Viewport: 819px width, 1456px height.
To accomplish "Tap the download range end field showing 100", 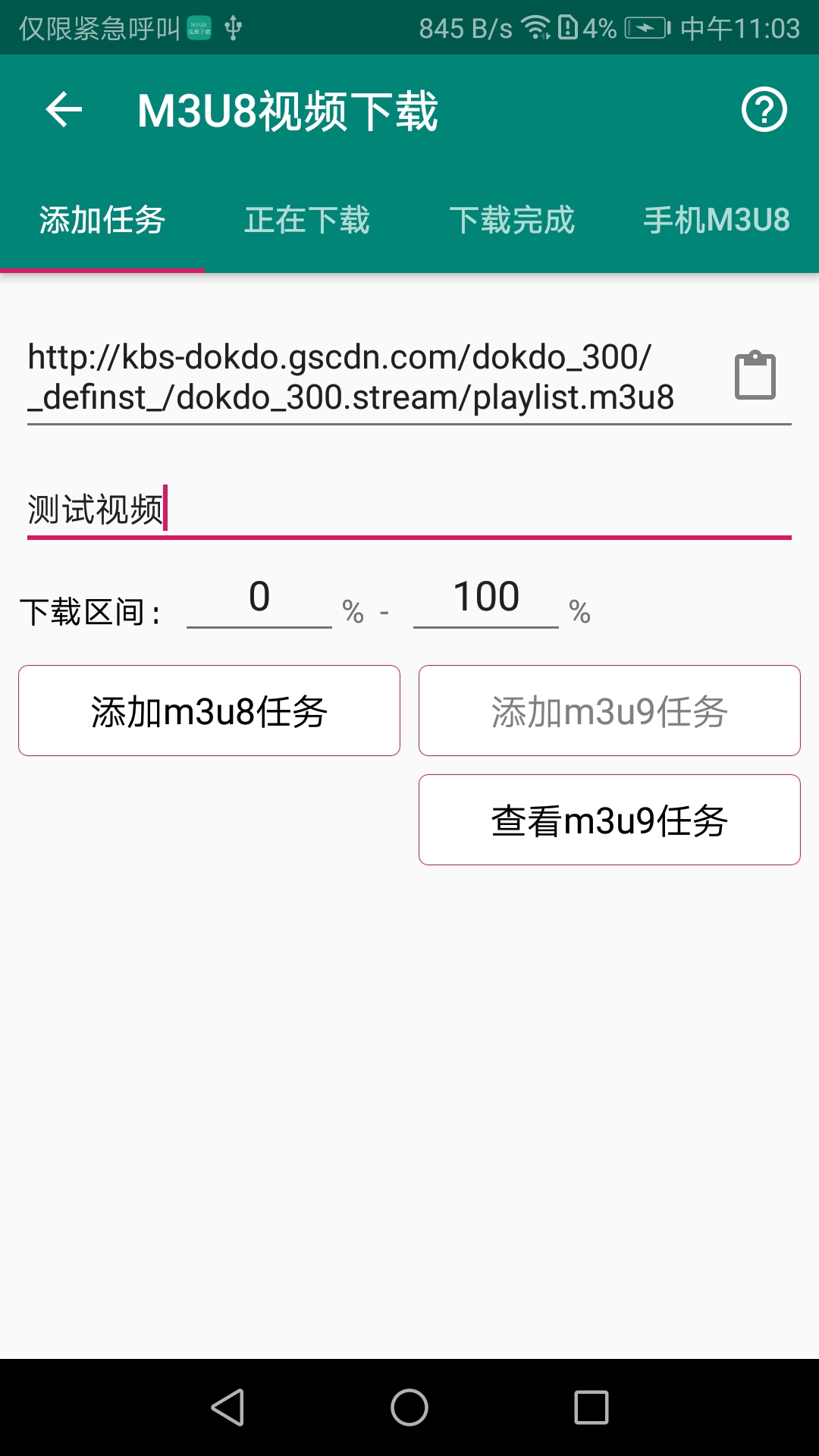I will 485,599.
